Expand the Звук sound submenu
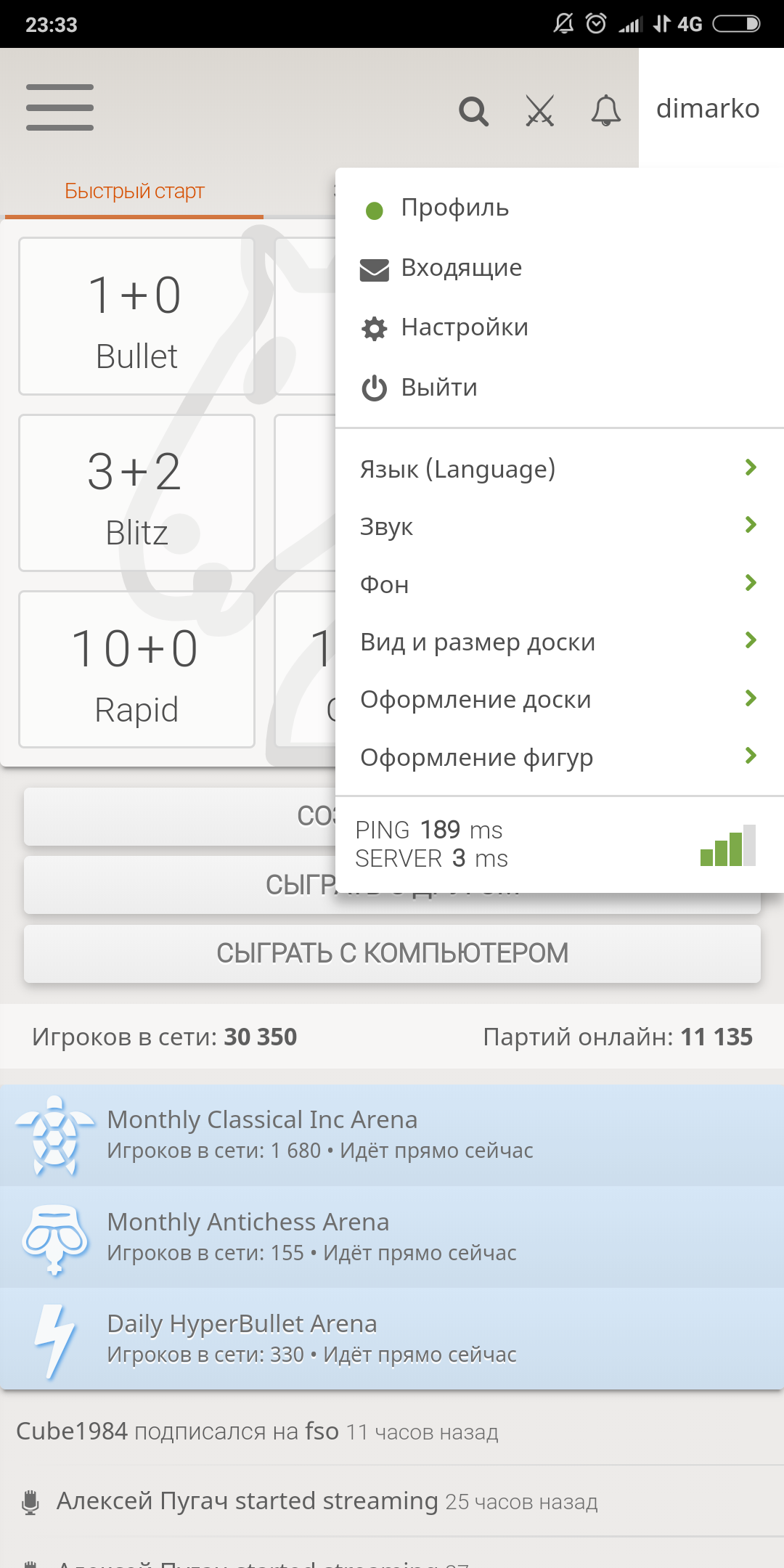This screenshot has height=1568, width=784. 558,526
